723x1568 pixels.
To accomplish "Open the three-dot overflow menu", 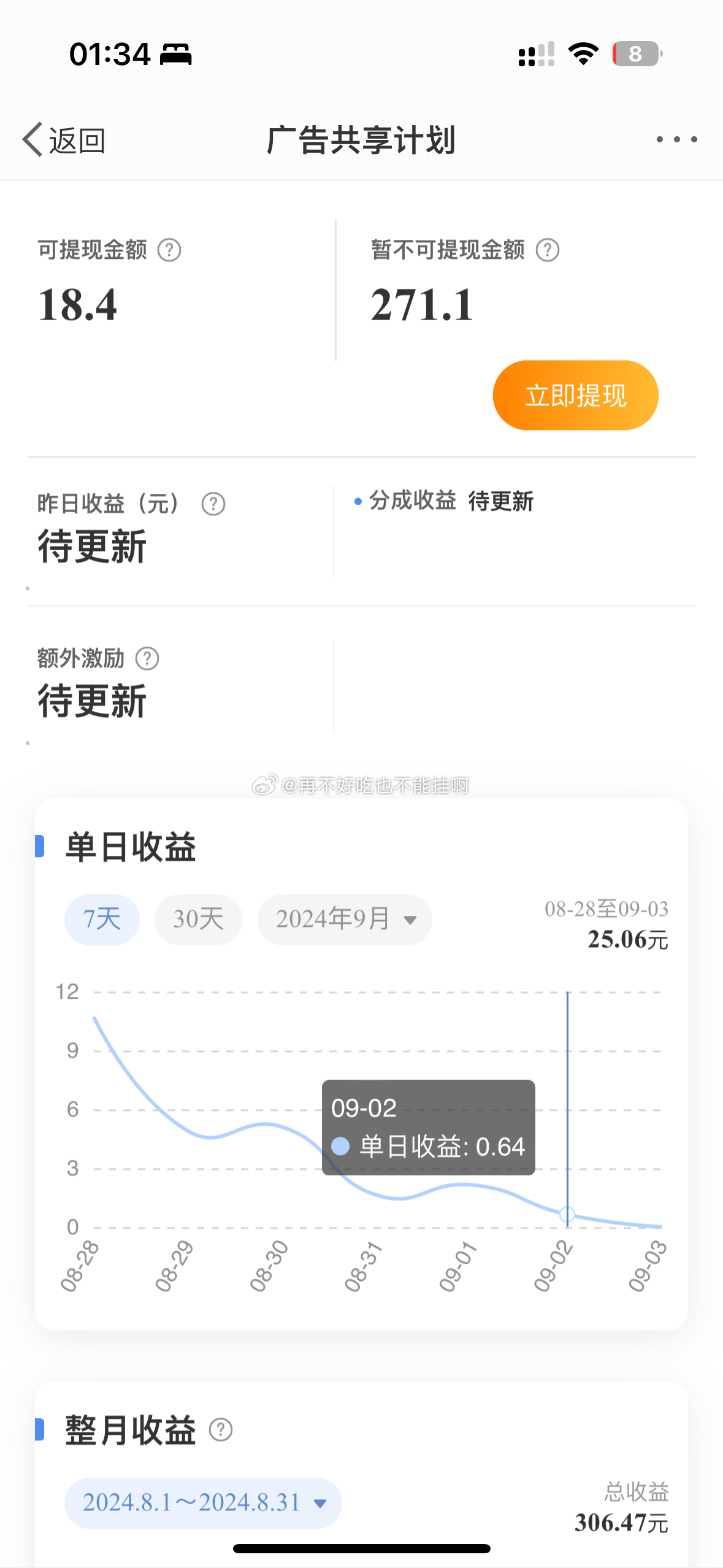I will (676, 139).
